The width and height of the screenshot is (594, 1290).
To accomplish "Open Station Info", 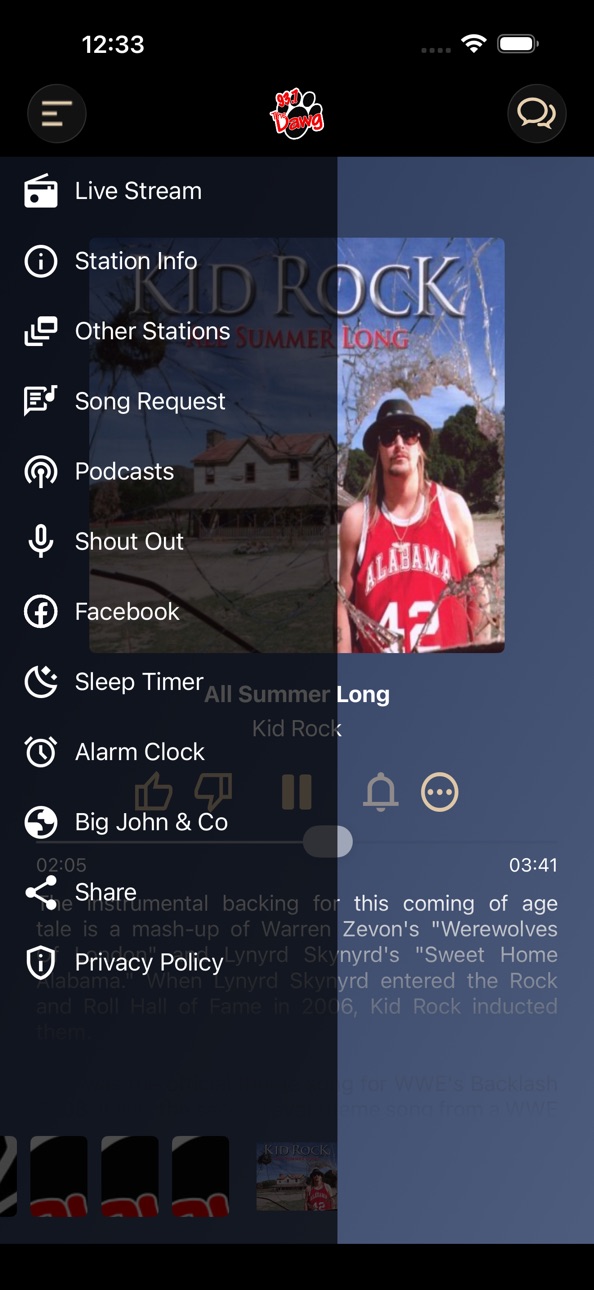I will 168,261.
